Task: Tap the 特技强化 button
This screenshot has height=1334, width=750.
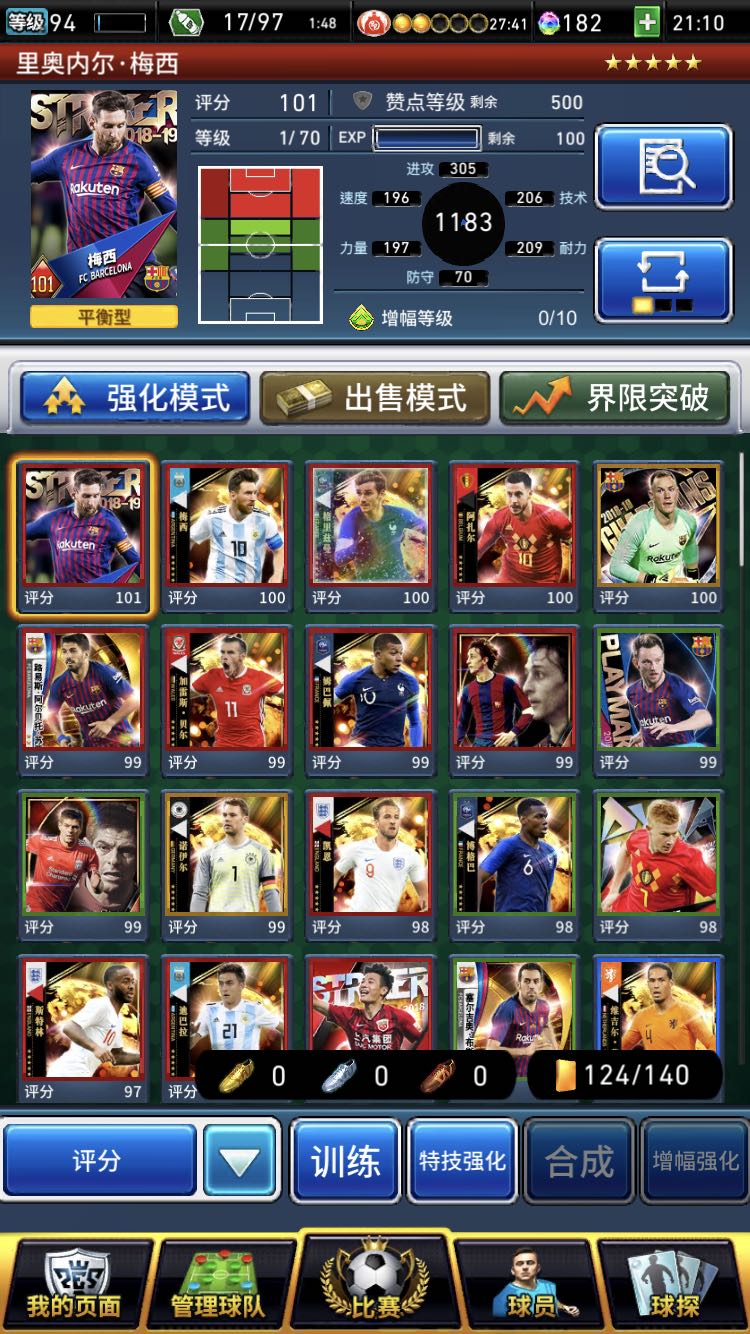Action: pyautogui.click(x=462, y=1160)
